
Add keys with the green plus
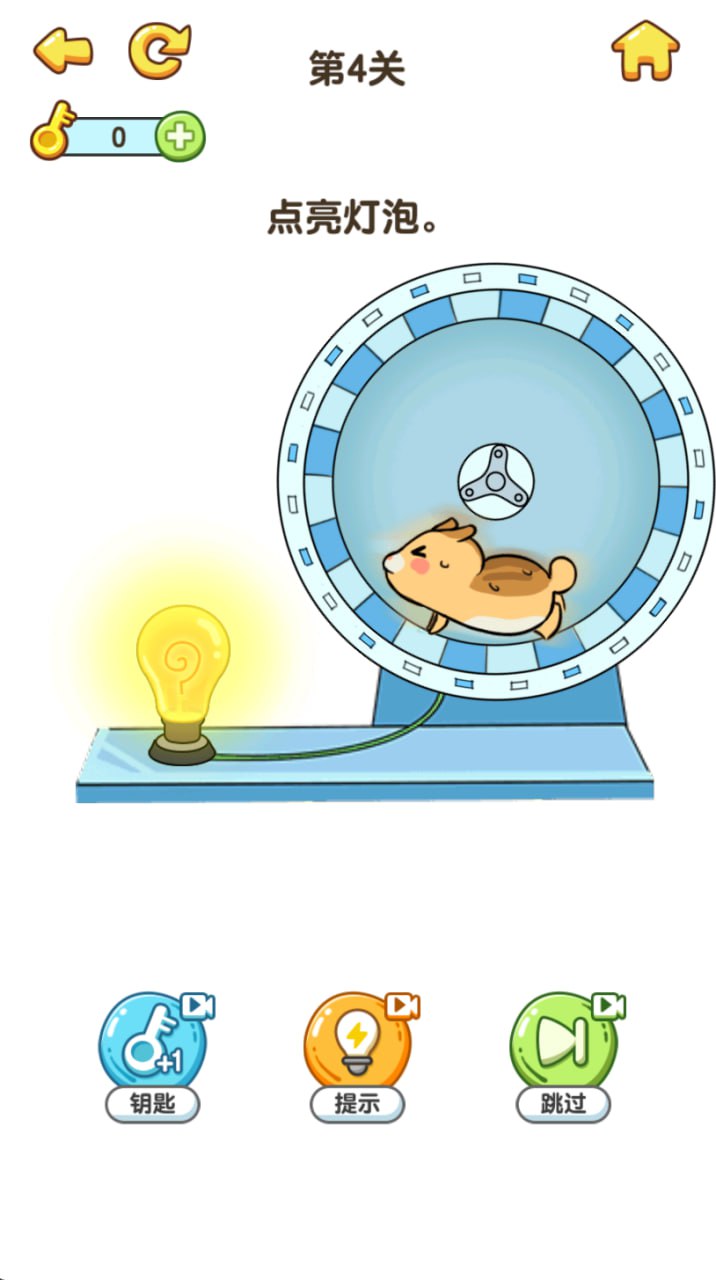pyautogui.click(x=180, y=137)
